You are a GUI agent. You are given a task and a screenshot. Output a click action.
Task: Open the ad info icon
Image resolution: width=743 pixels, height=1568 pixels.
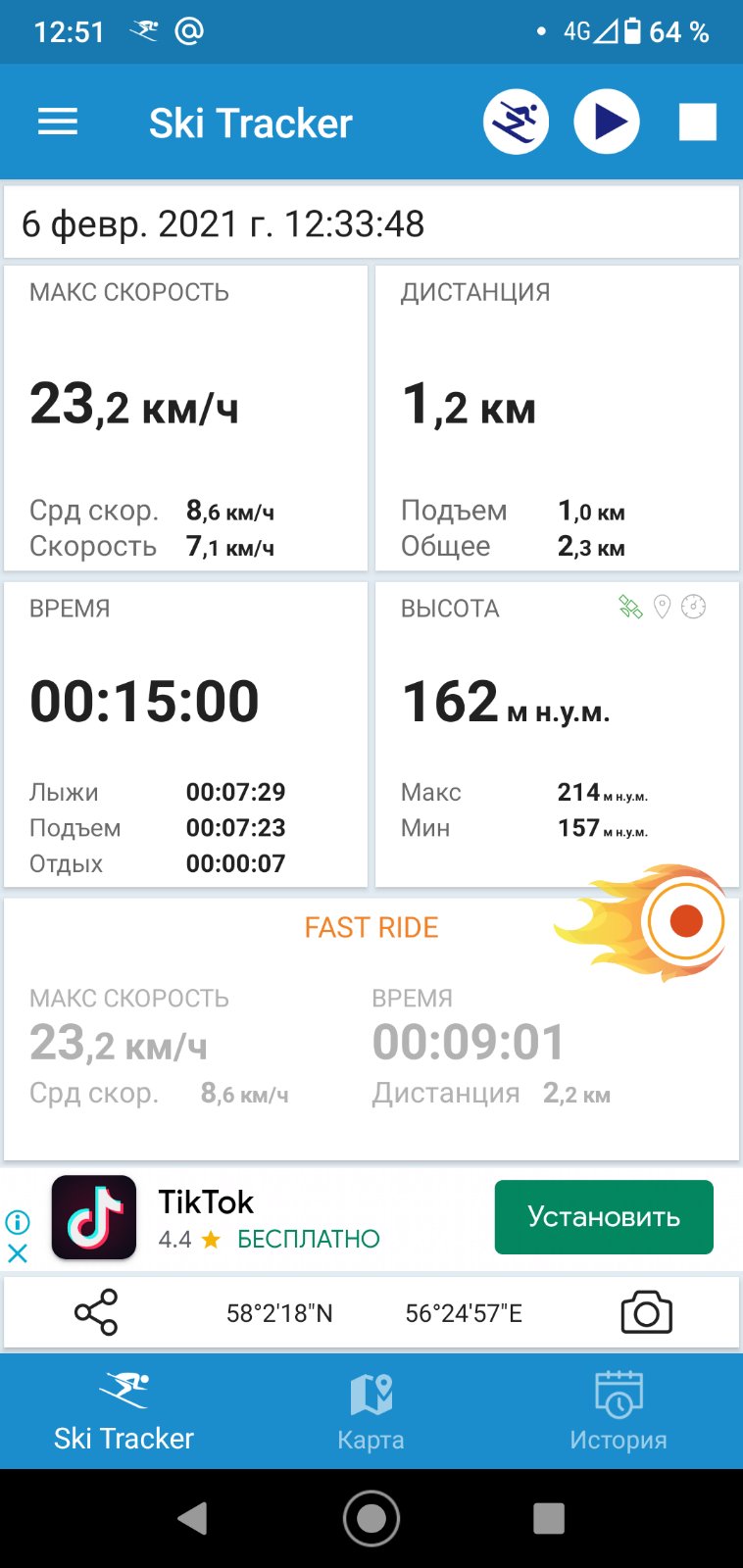tap(18, 1222)
